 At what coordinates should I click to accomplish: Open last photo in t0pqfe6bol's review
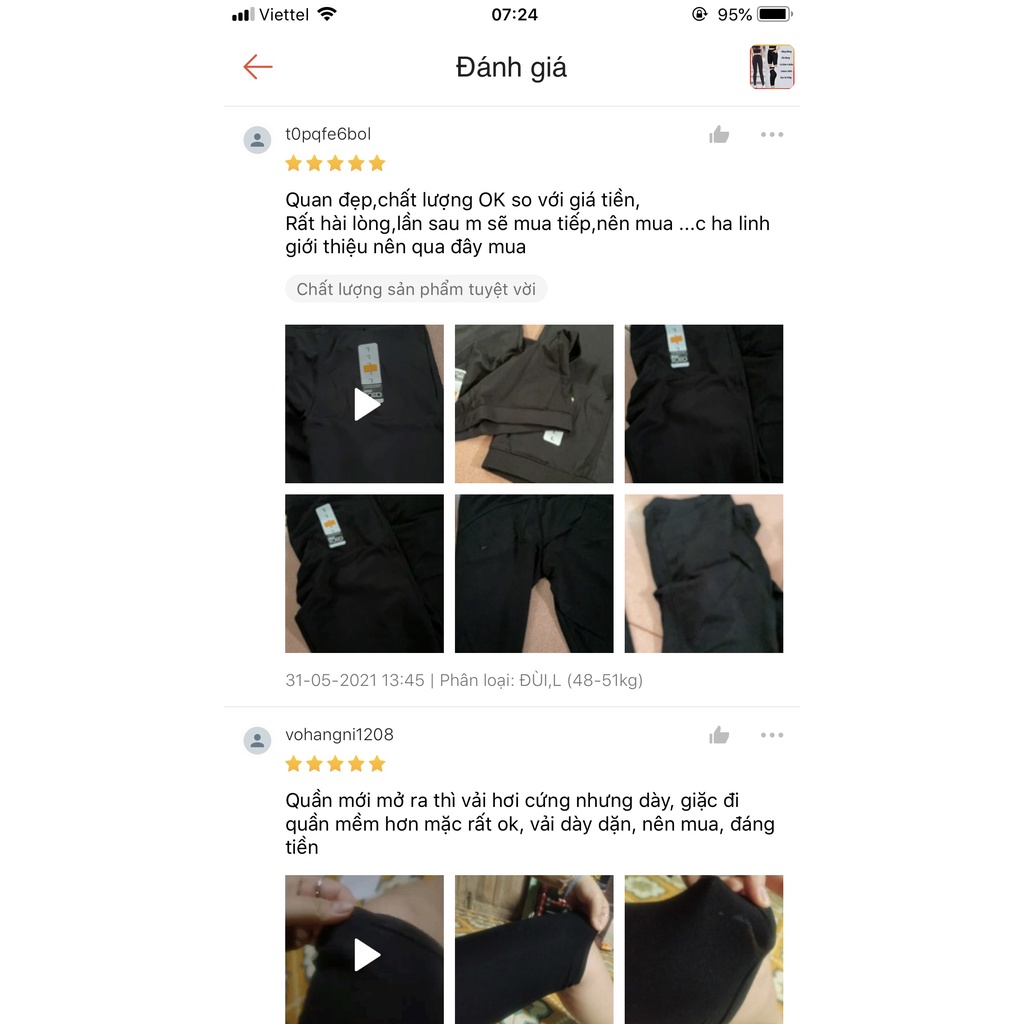[x=703, y=573]
